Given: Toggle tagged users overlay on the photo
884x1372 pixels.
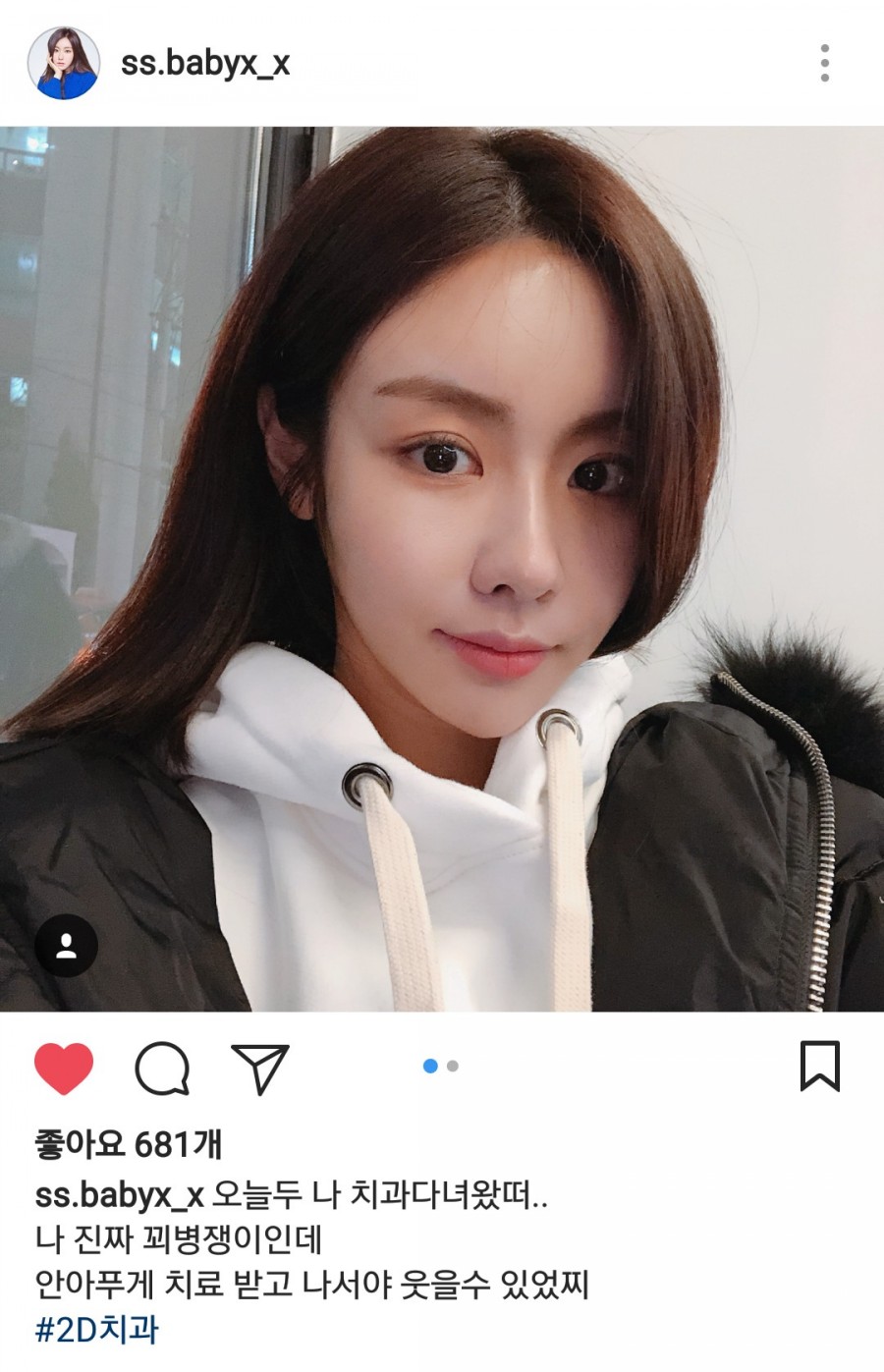Looking at the screenshot, I should [66, 946].
